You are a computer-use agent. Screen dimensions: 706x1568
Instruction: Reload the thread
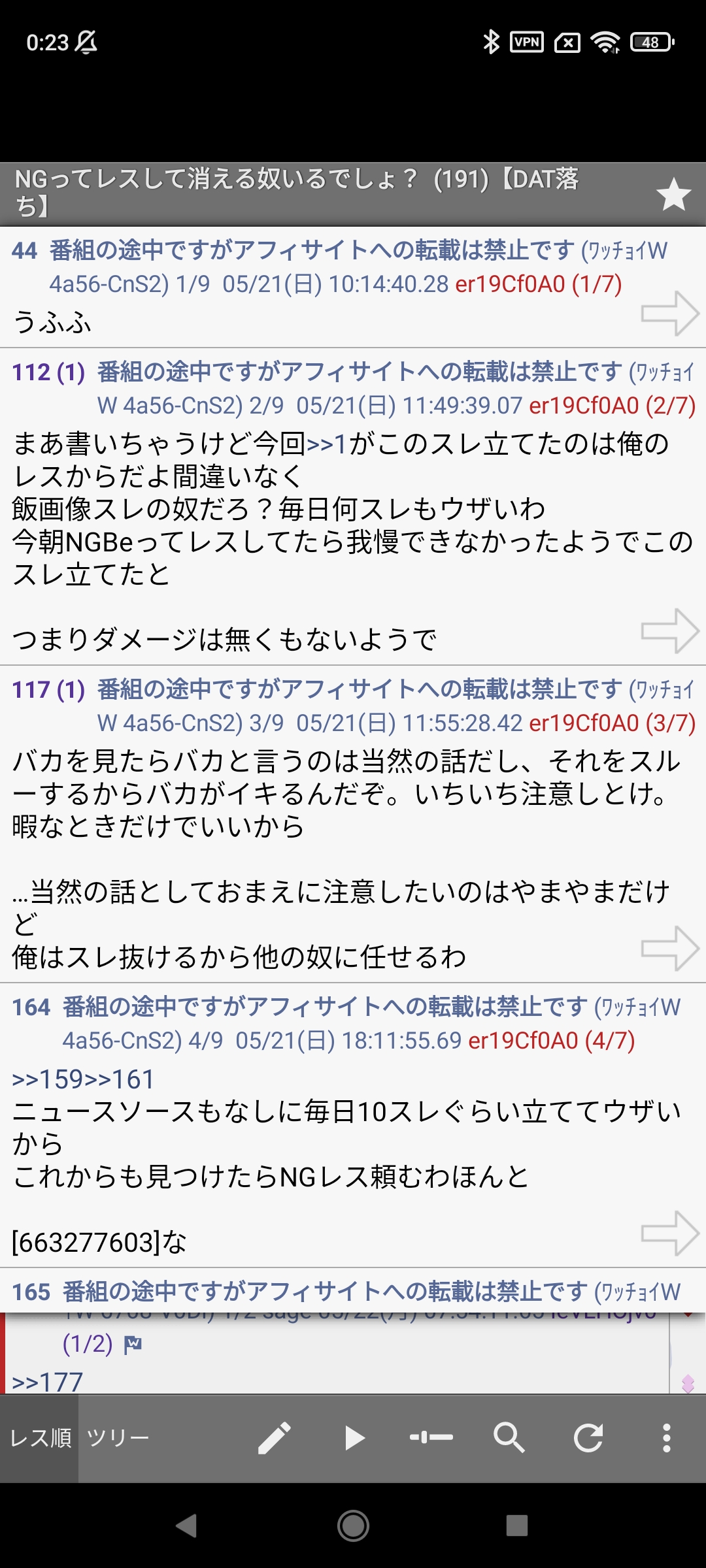588,1438
